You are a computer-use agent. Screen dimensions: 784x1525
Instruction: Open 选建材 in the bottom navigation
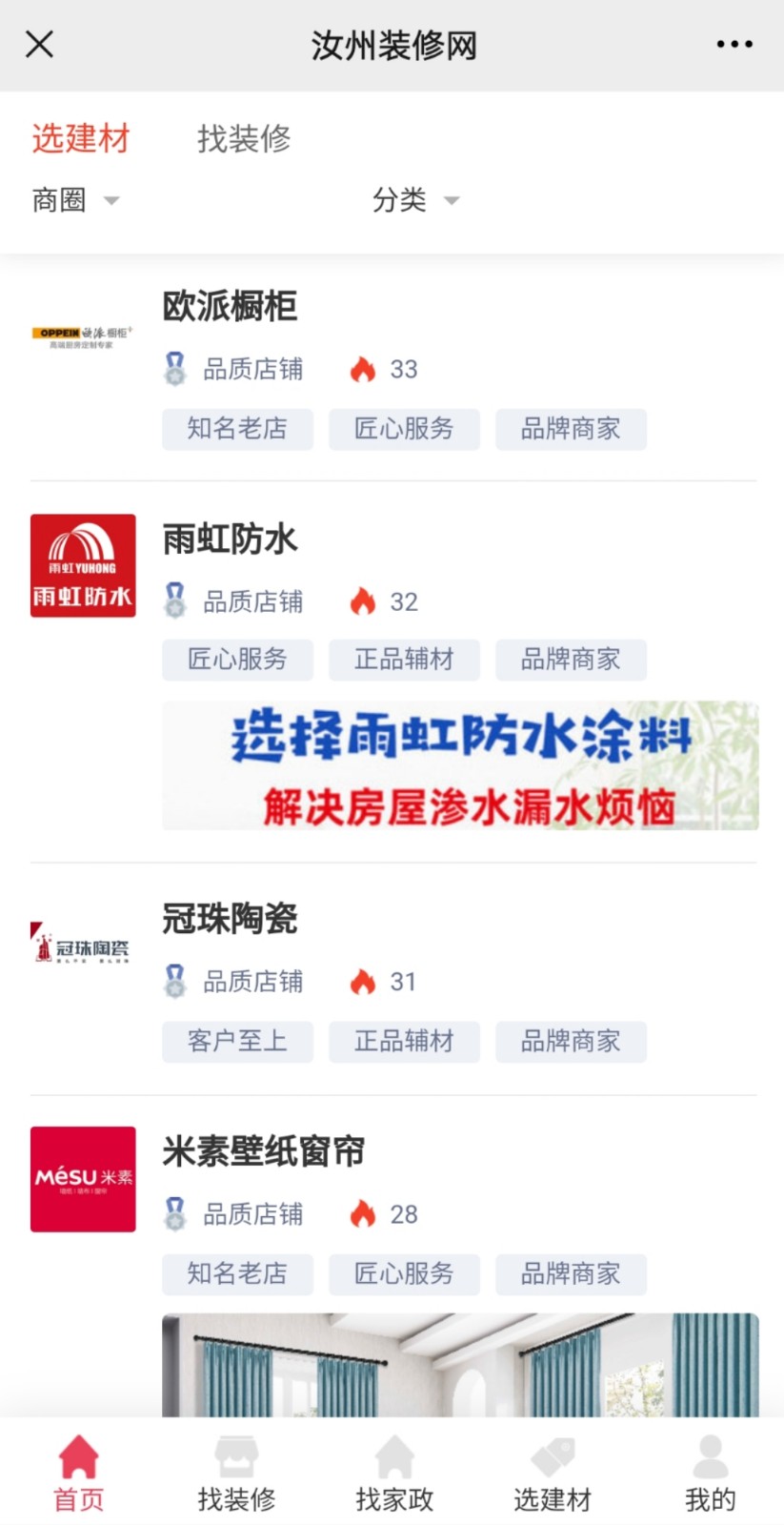coord(553,1474)
